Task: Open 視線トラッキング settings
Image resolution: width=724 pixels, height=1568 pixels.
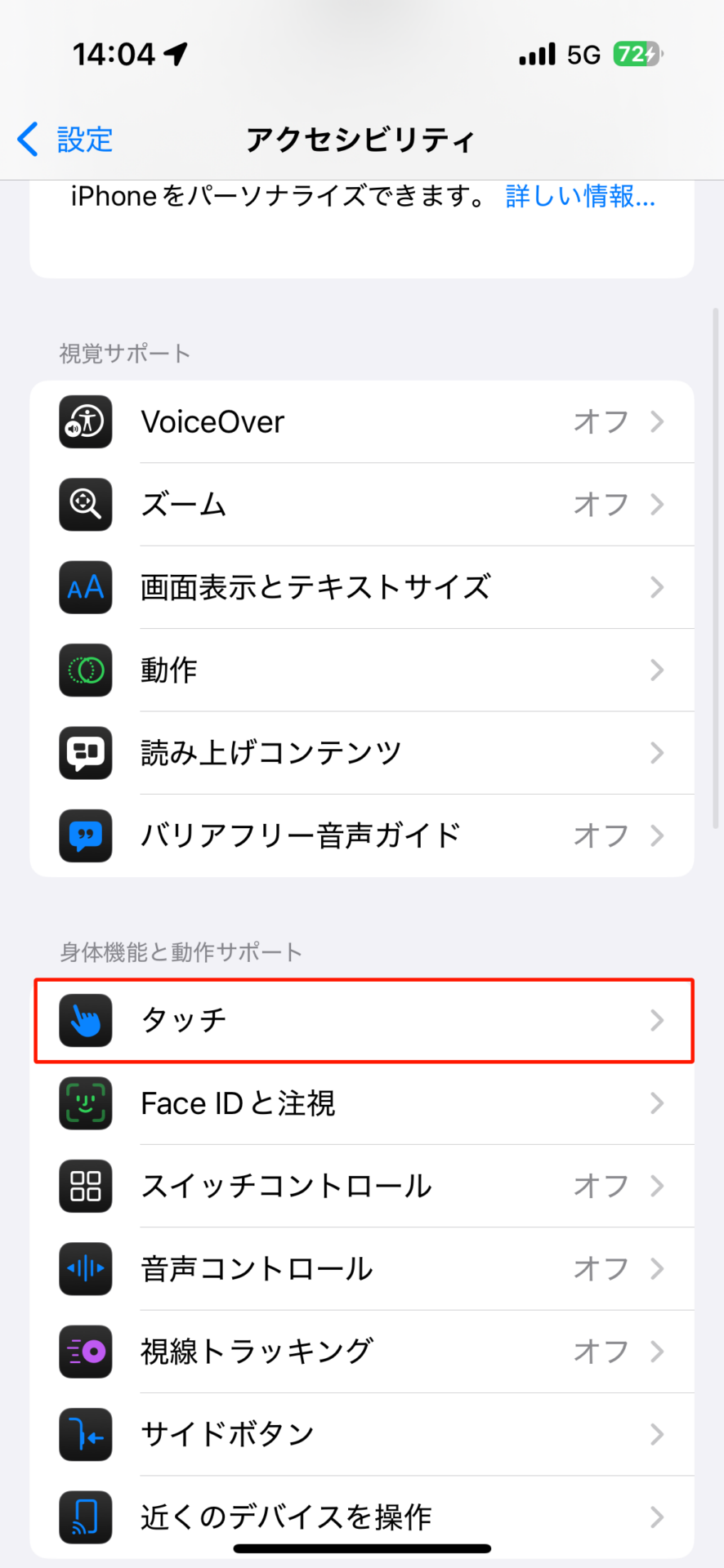Action: pyautogui.click(x=362, y=1352)
